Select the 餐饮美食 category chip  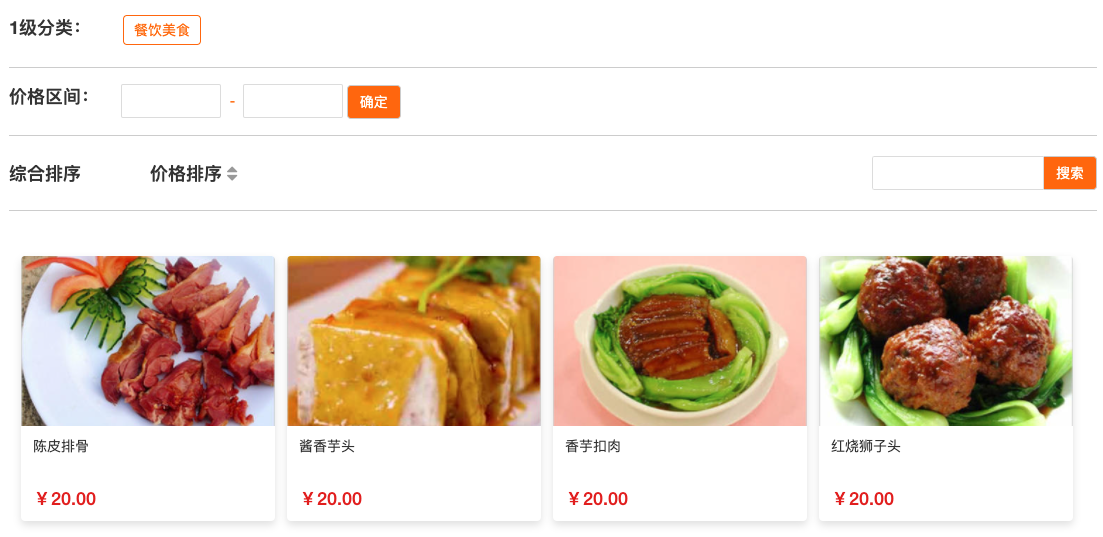[x=162, y=30]
